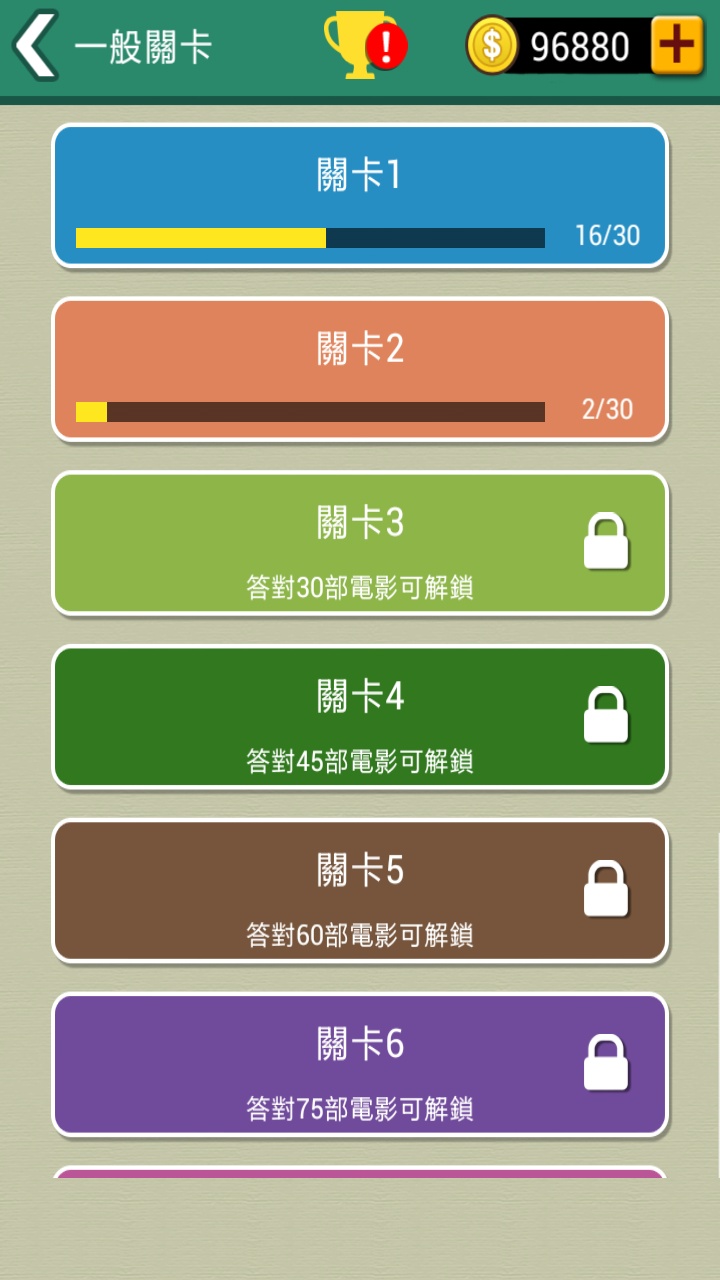Select the locked 關卡6 card
The width and height of the screenshot is (720, 1280).
pos(360,1065)
